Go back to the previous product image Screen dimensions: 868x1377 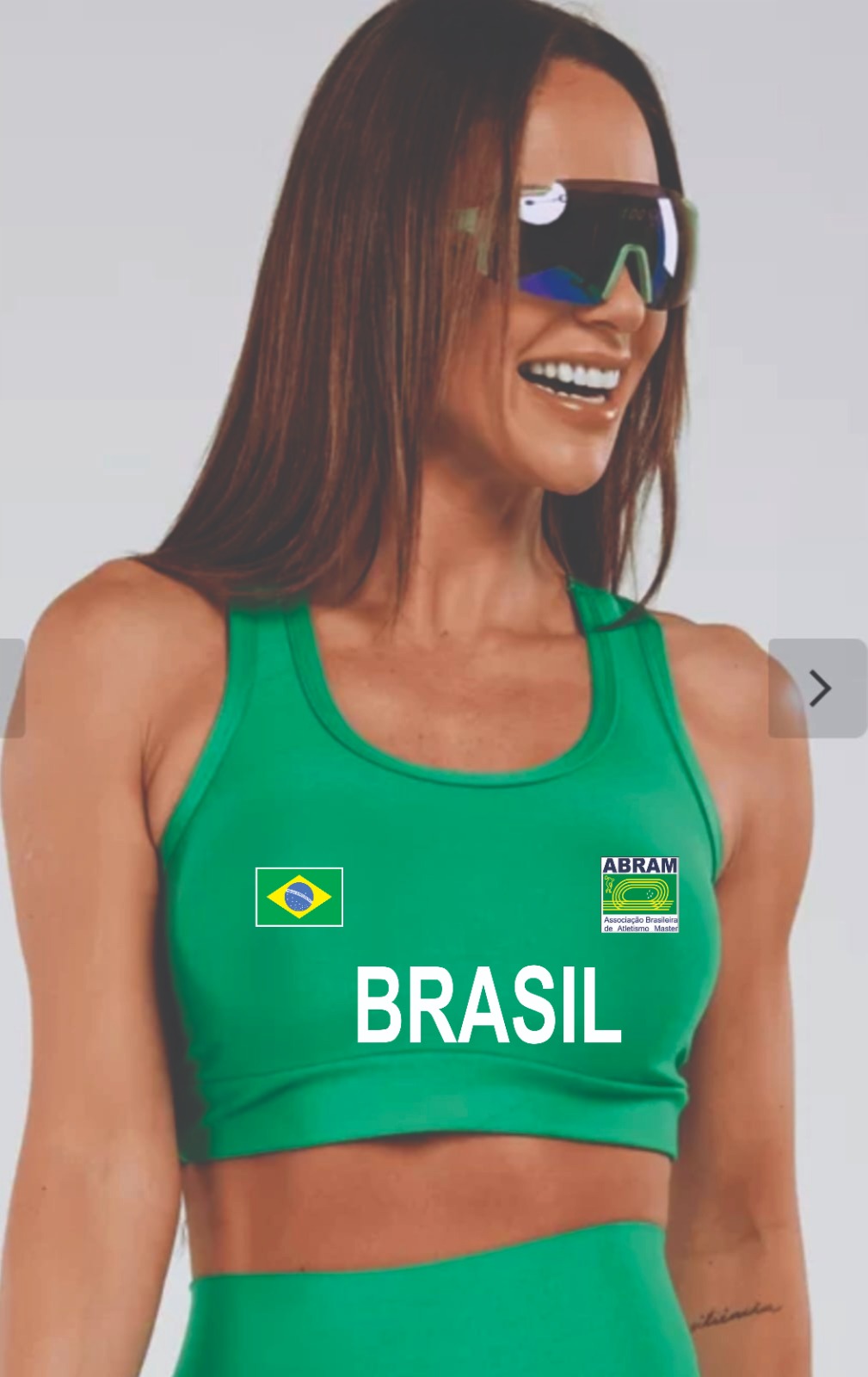tap(11, 688)
